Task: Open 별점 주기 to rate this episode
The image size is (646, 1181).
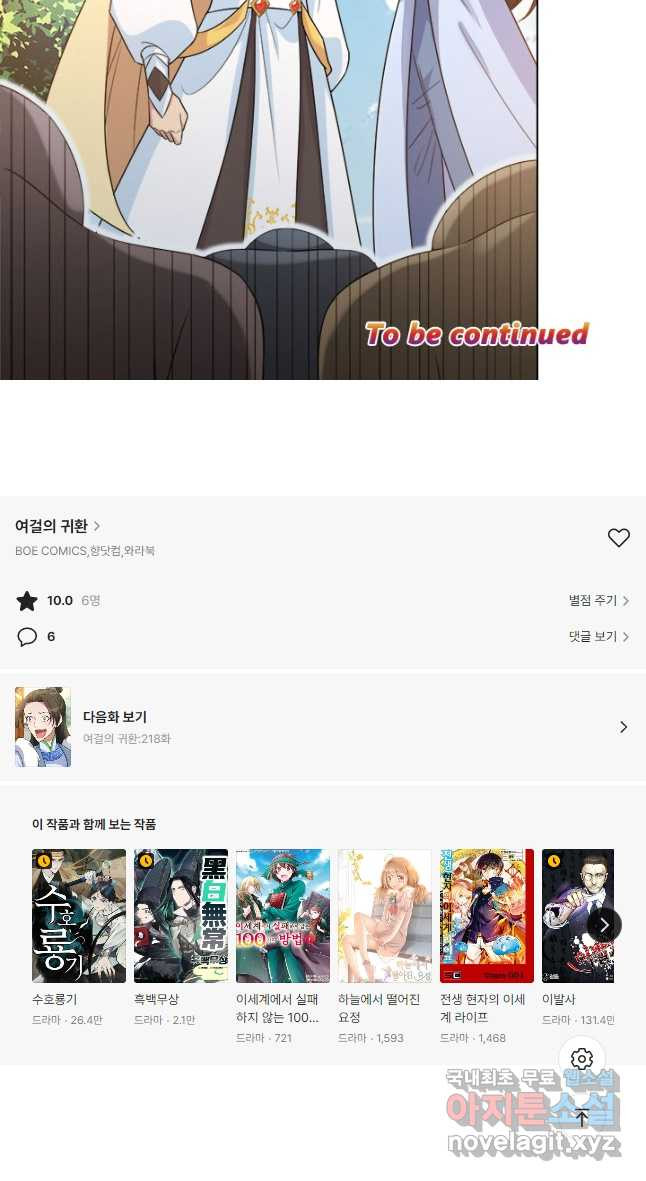Action: [x=598, y=601]
